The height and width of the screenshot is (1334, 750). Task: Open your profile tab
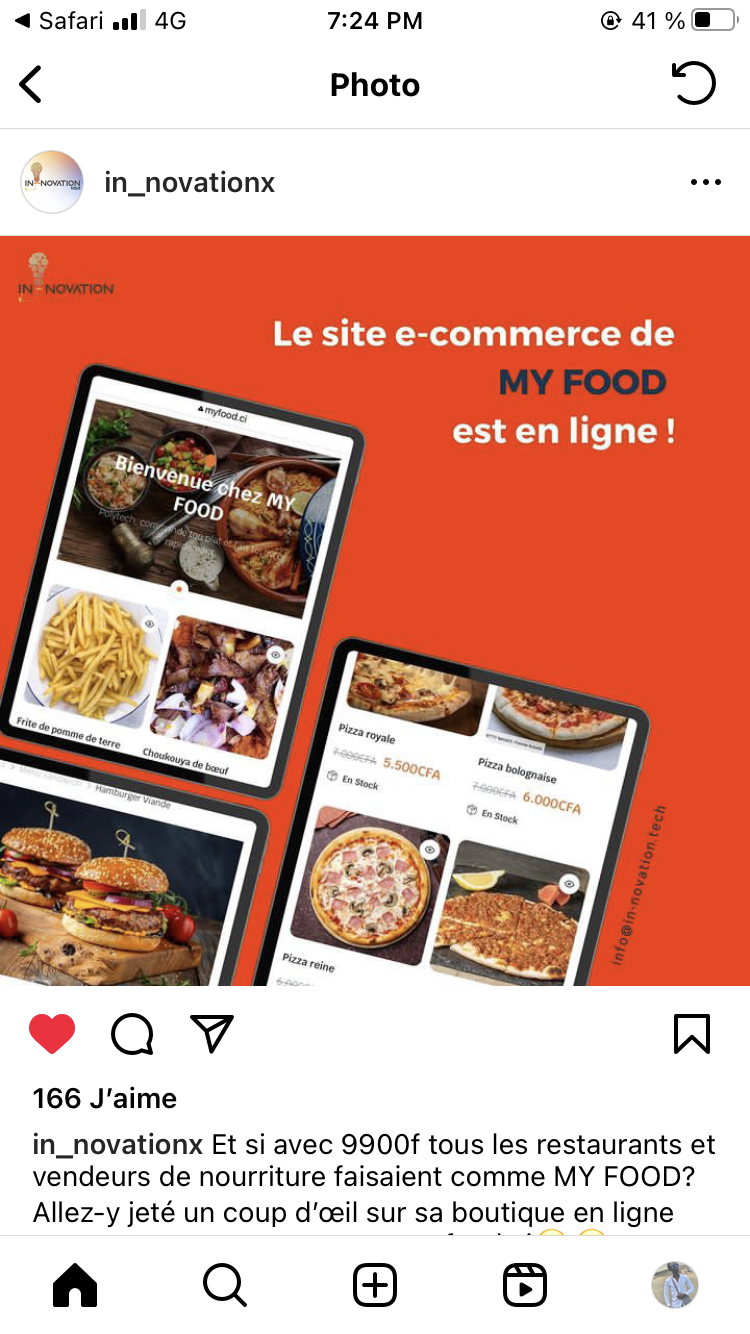pyautogui.click(x=675, y=1285)
